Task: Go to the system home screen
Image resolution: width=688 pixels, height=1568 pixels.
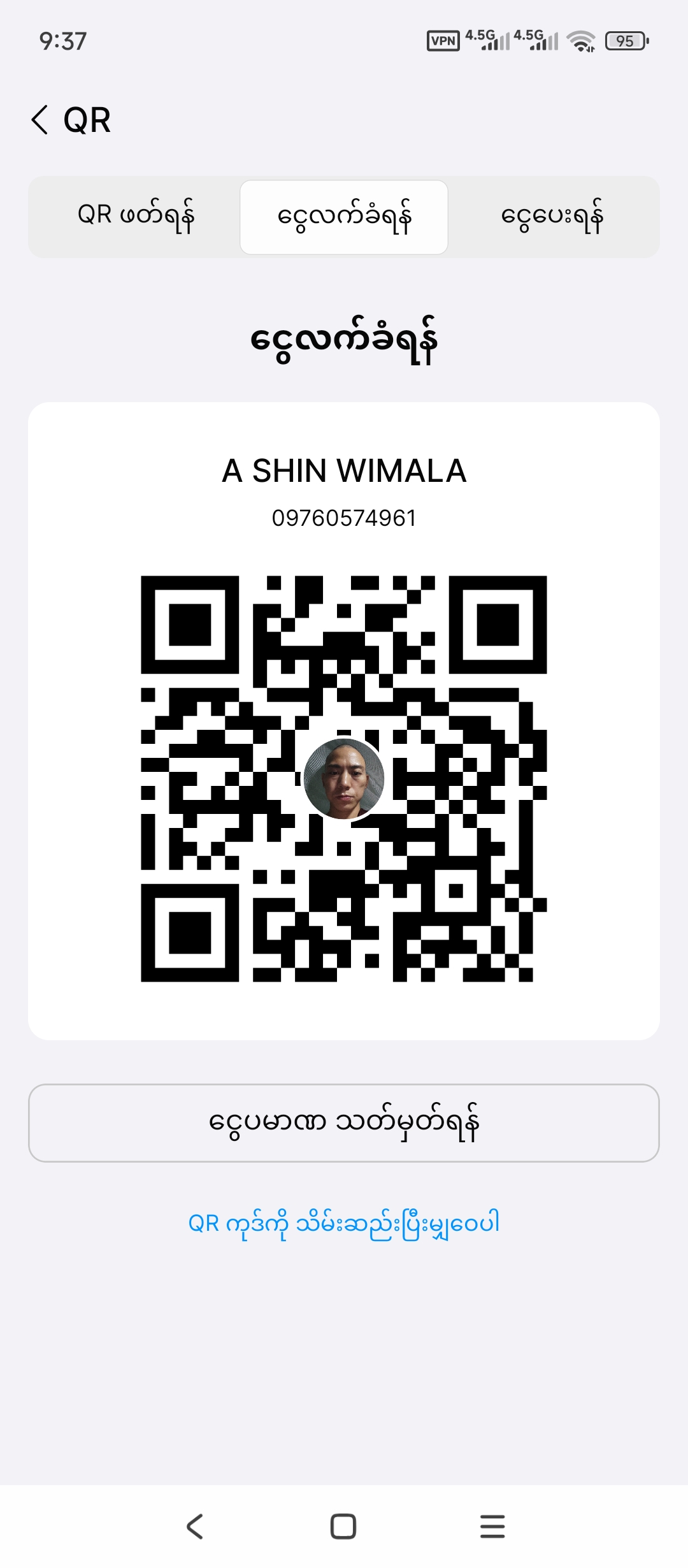Action: coord(343,1527)
